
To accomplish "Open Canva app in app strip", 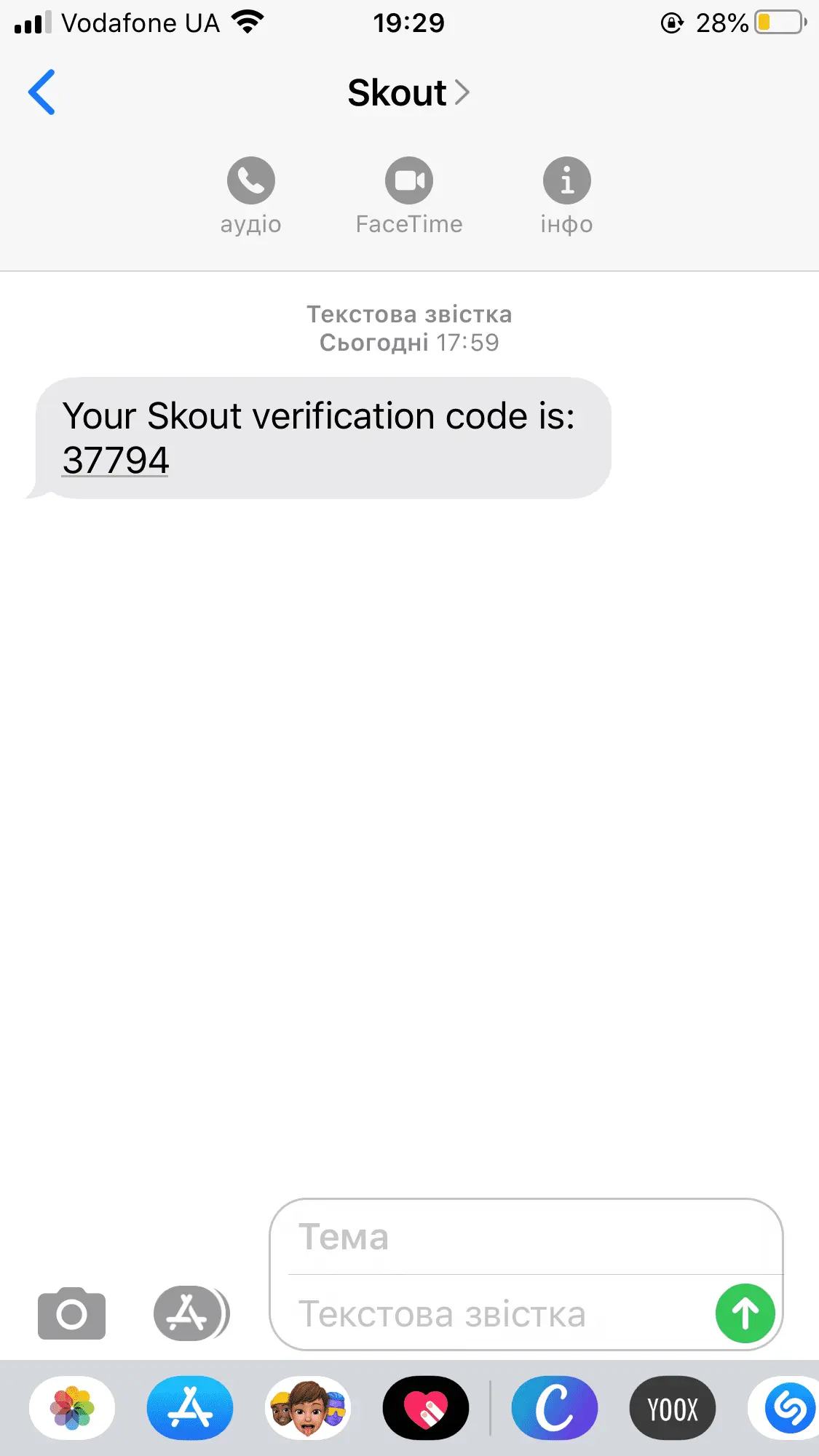I will 555,1408.
